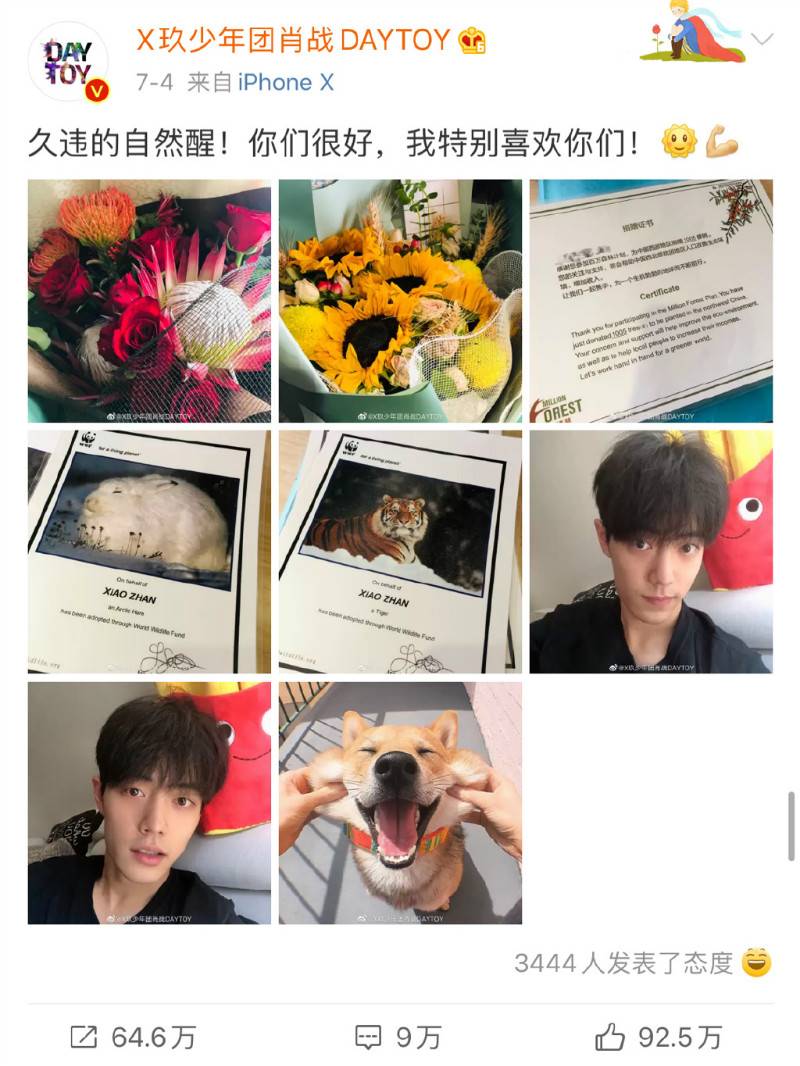View the sunflower bouquet photo
800x1066 pixels.
point(400,301)
